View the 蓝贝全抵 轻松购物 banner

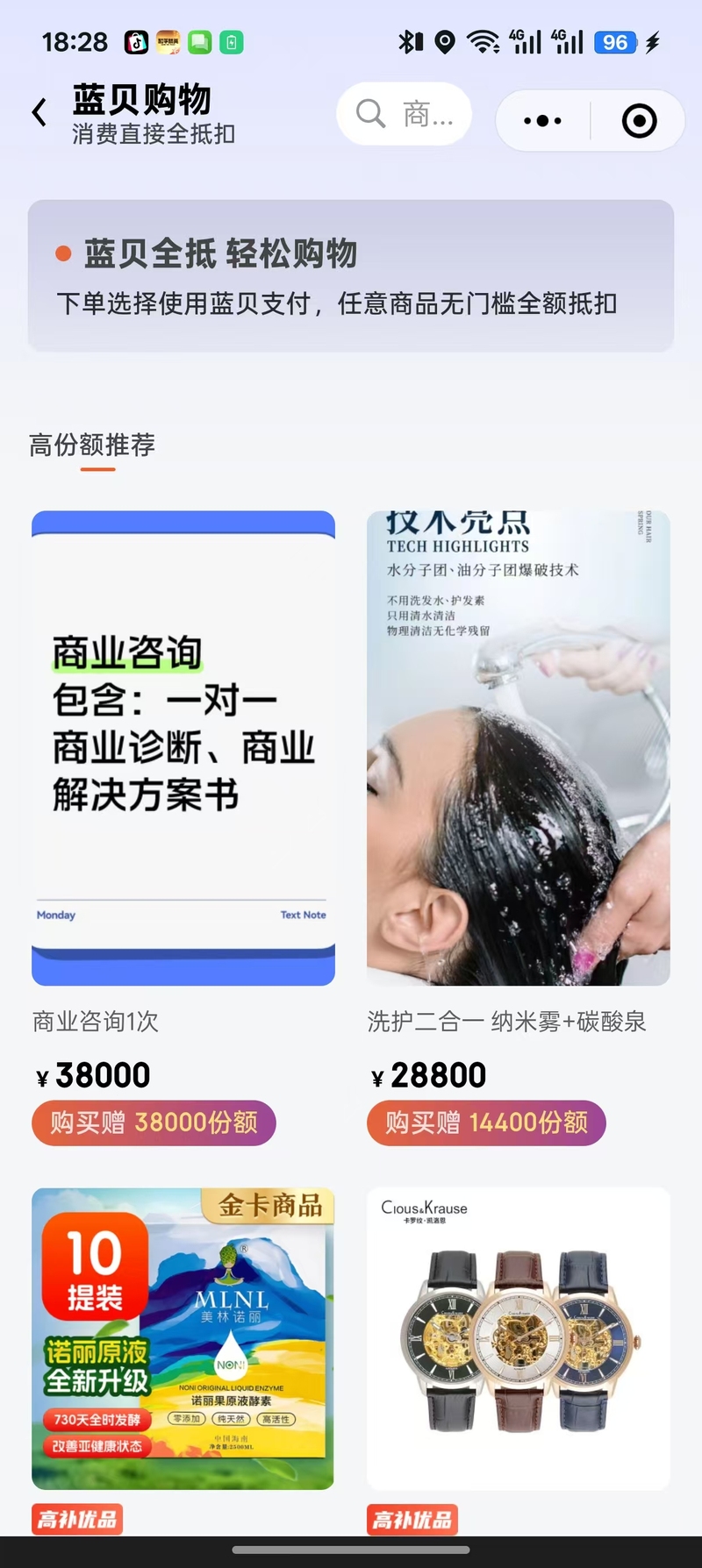click(351, 276)
